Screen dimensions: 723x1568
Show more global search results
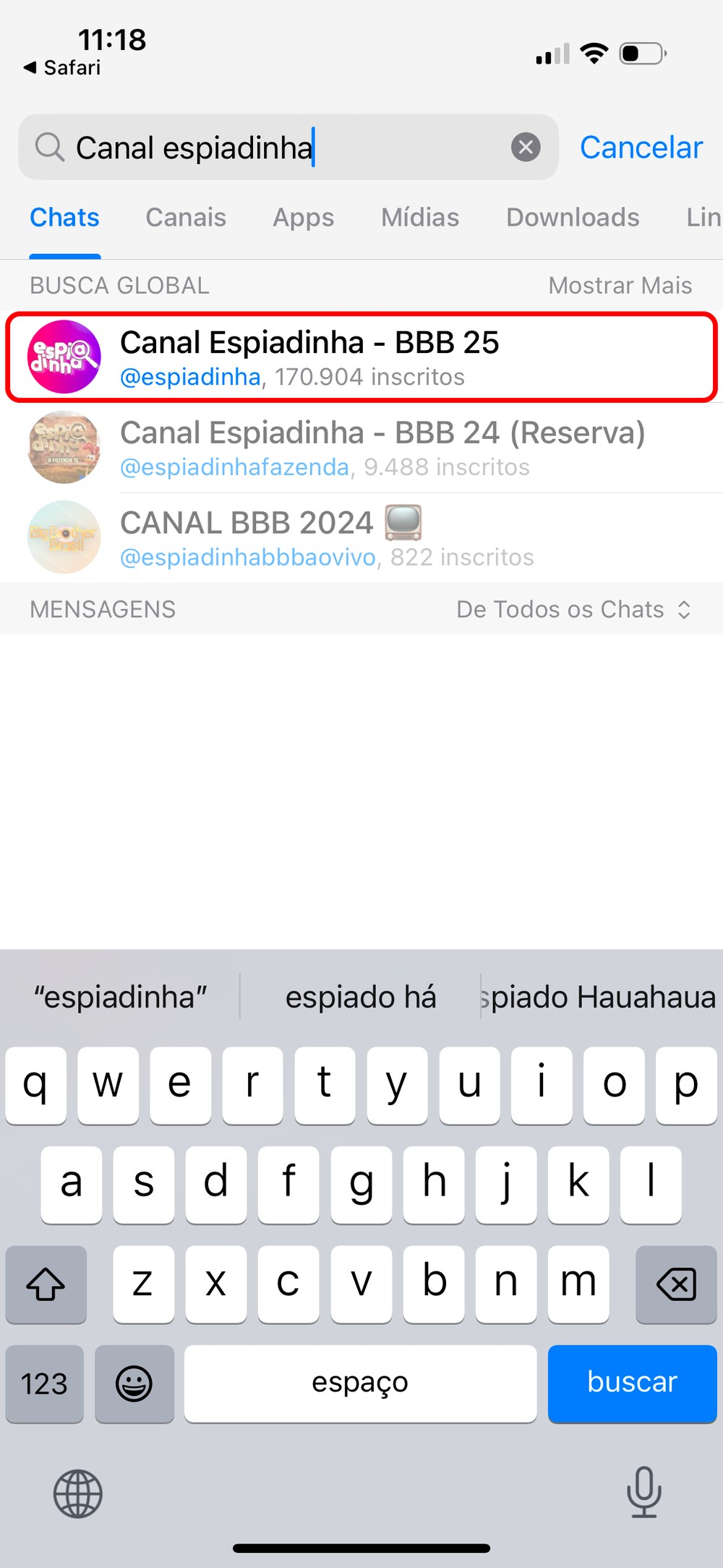click(x=620, y=286)
